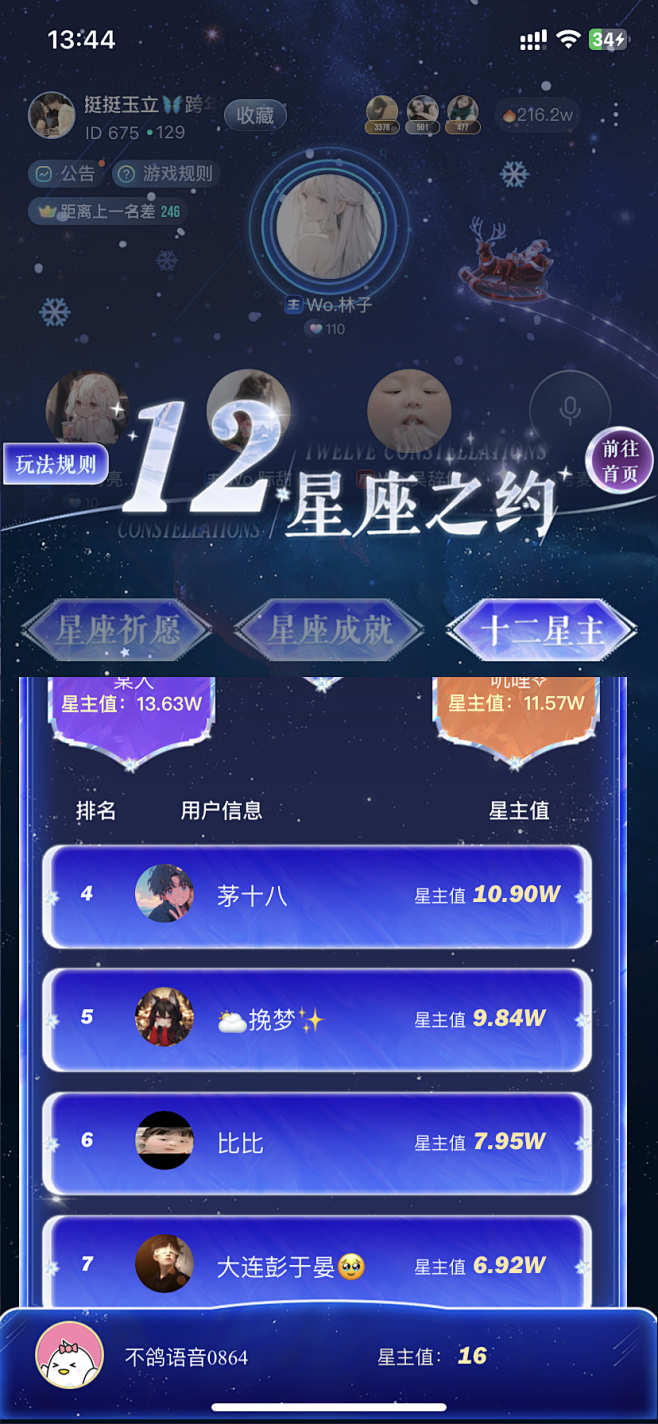
Task: Open rank 6 user 比比
Action: [x=316, y=1142]
